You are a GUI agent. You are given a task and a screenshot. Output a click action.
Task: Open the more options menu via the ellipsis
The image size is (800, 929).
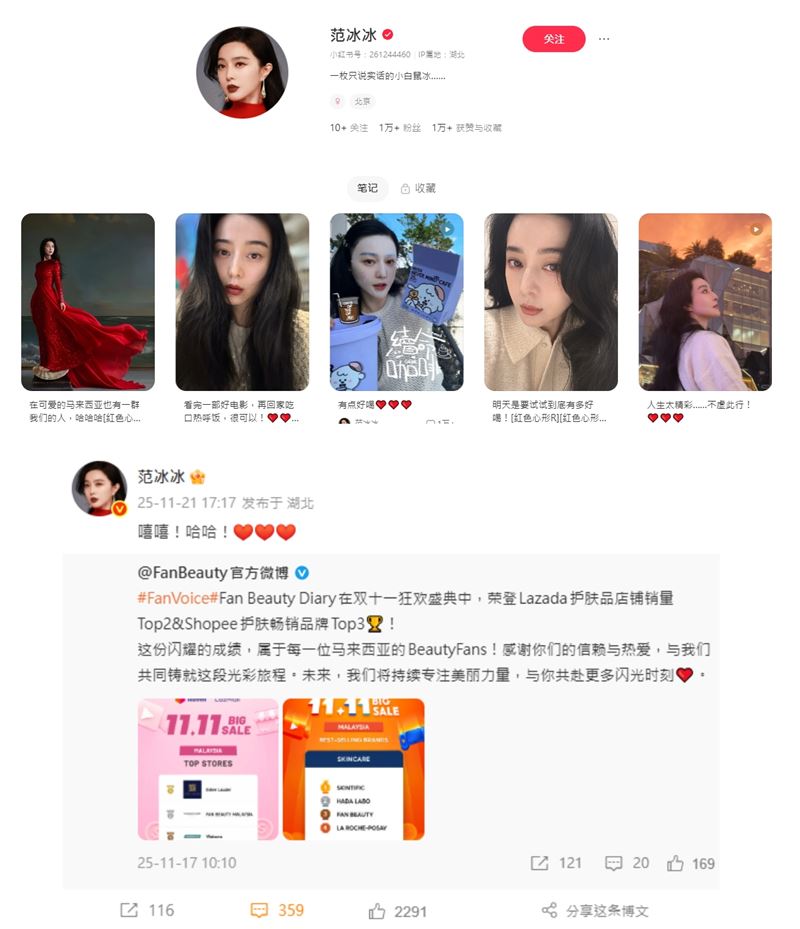604,38
